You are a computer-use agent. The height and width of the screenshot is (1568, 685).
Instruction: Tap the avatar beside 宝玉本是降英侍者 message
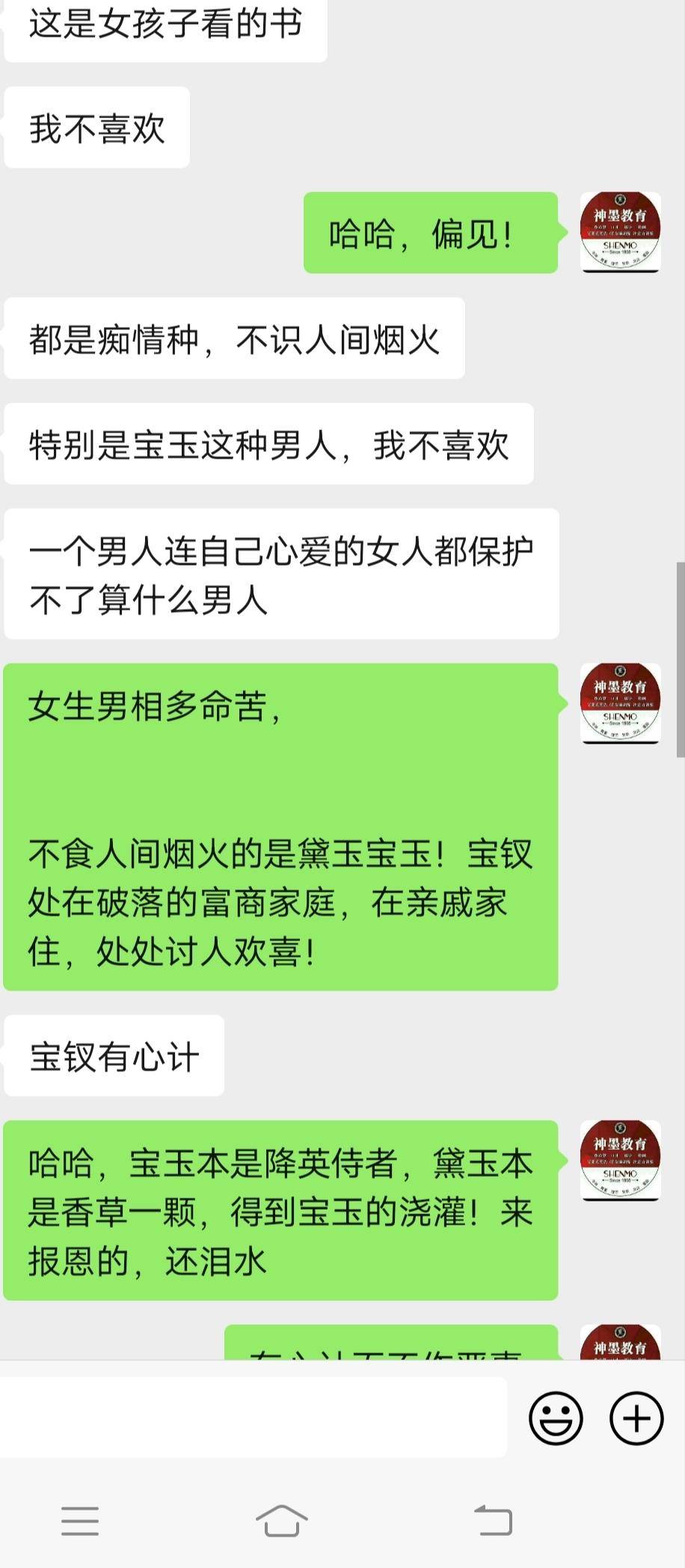pyautogui.click(x=621, y=1160)
